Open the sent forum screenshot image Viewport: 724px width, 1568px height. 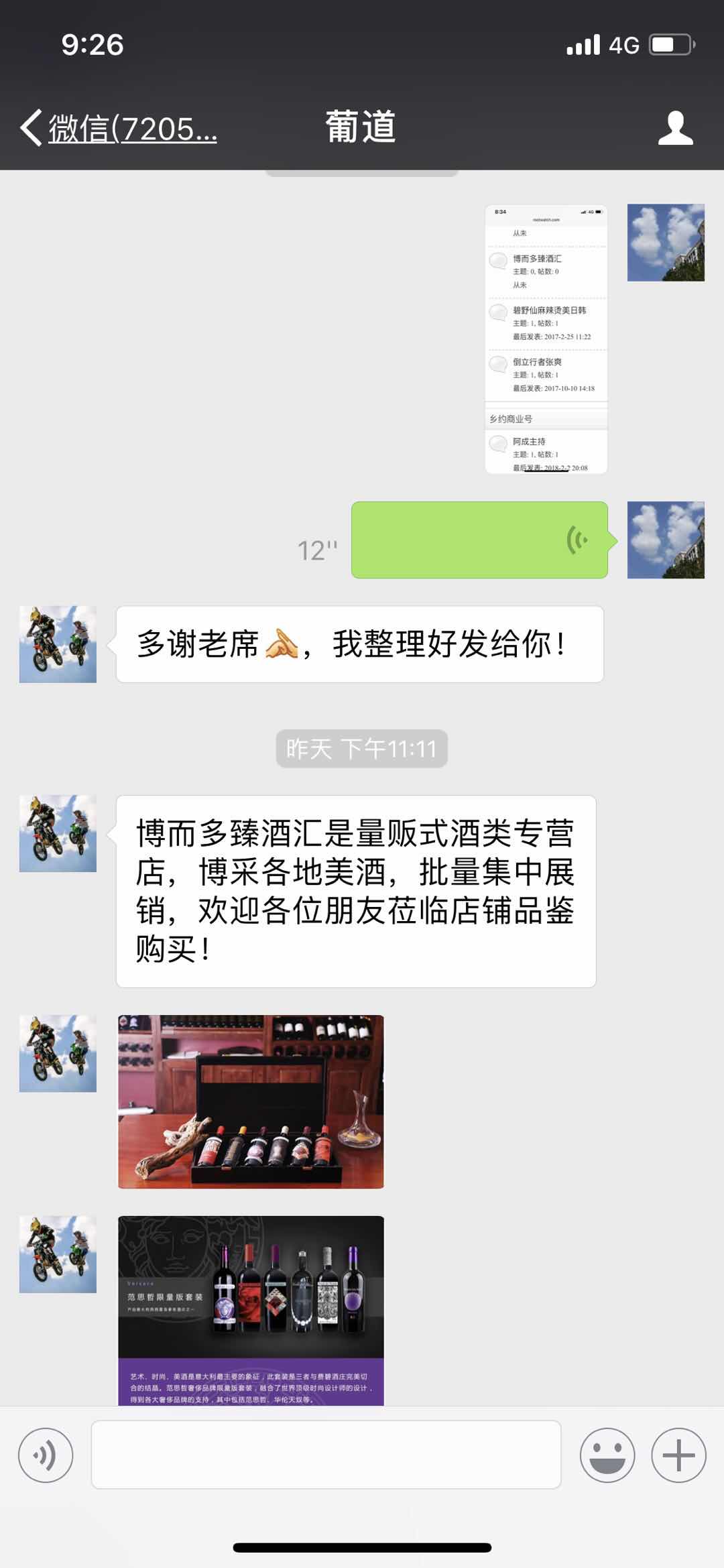click(546, 339)
